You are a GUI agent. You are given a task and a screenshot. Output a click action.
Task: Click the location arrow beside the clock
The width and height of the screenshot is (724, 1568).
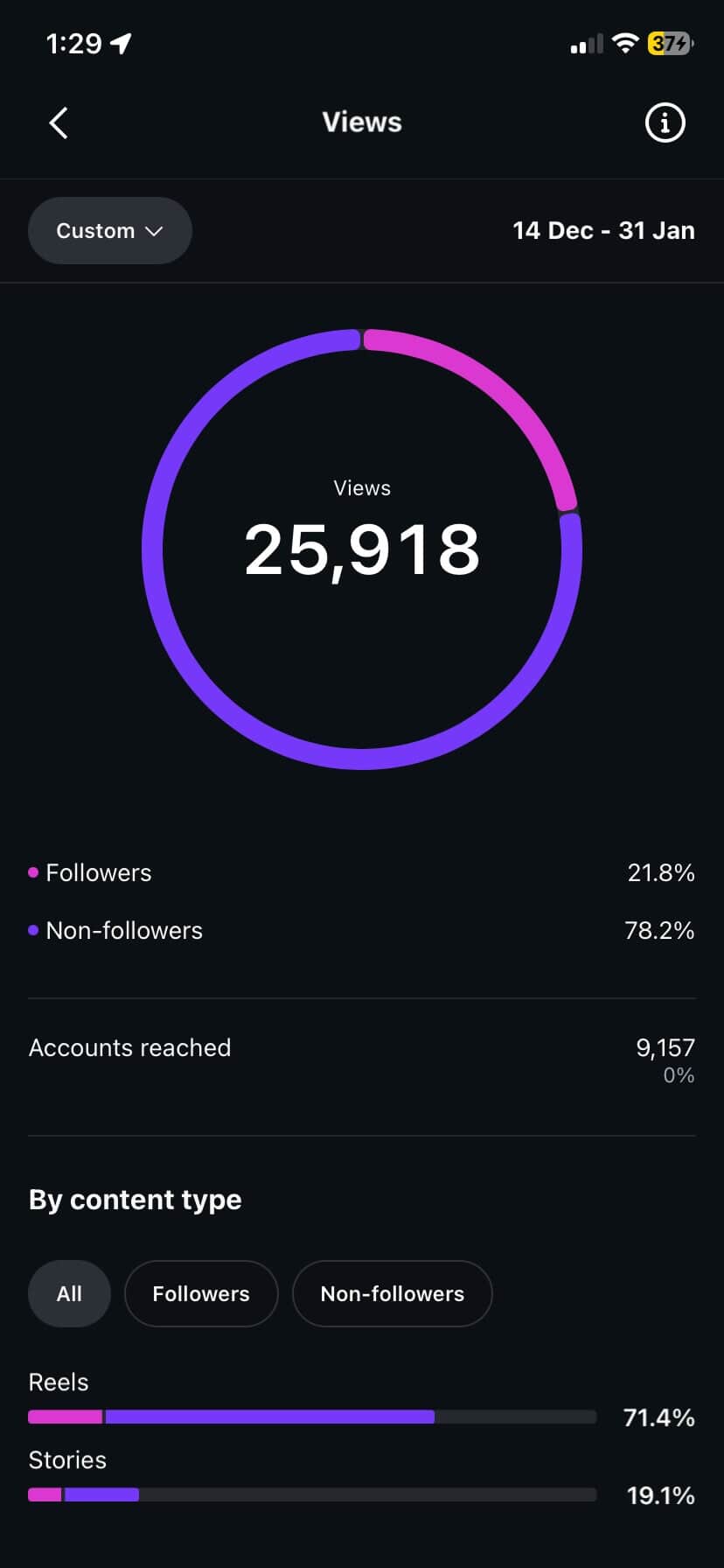point(120,42)
